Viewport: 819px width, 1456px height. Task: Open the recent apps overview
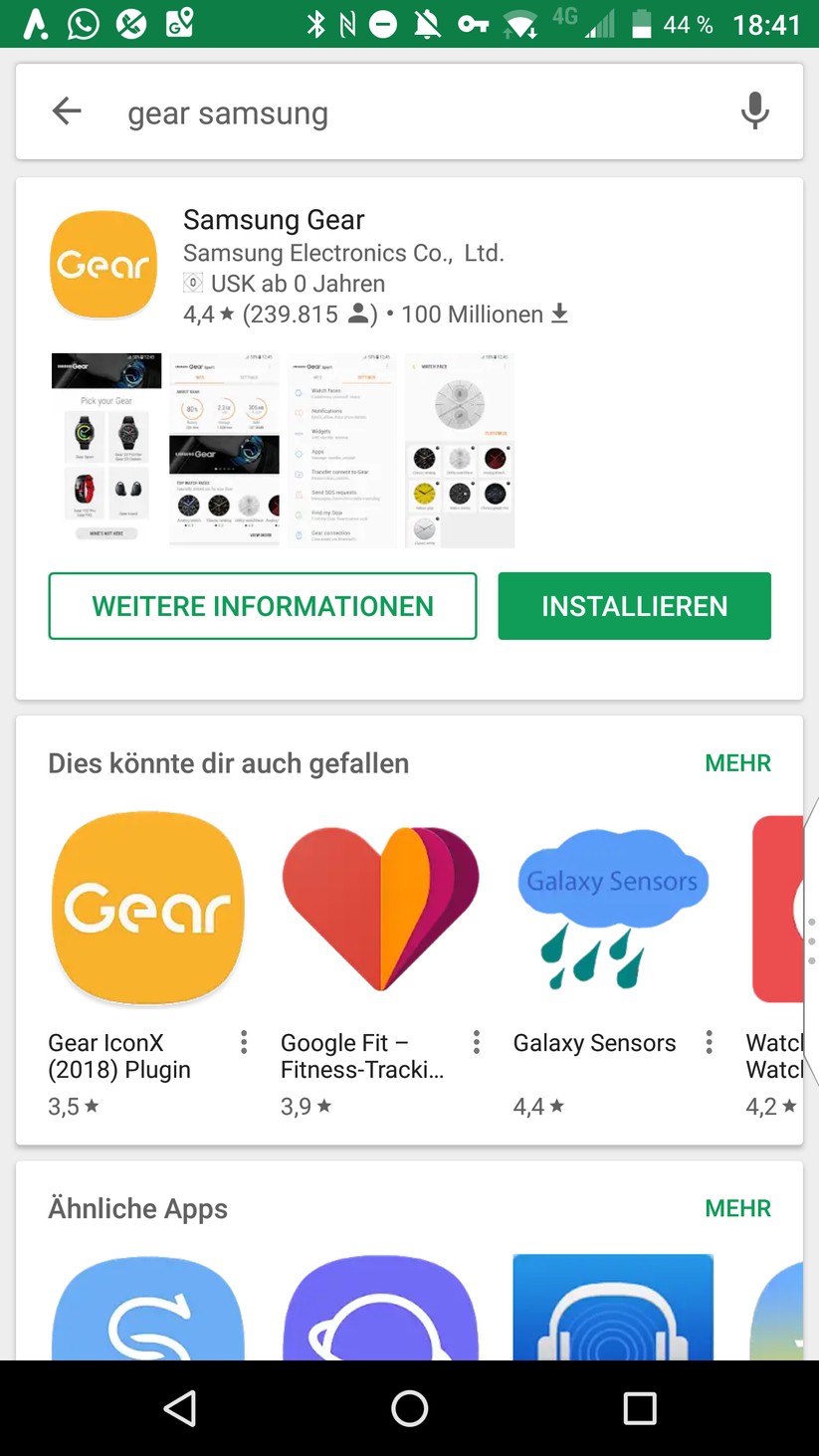(x=639, y=1408)
